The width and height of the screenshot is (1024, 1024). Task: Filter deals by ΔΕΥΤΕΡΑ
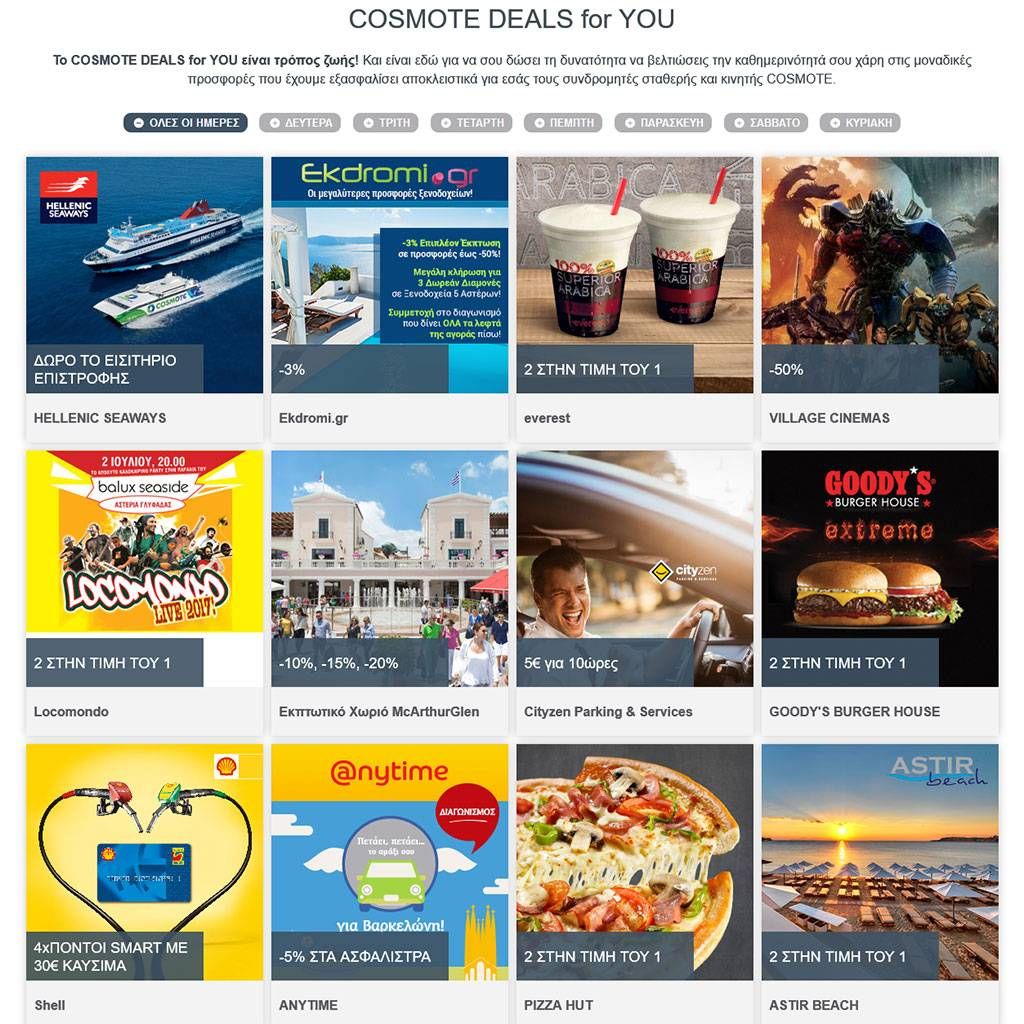(300, 123)
